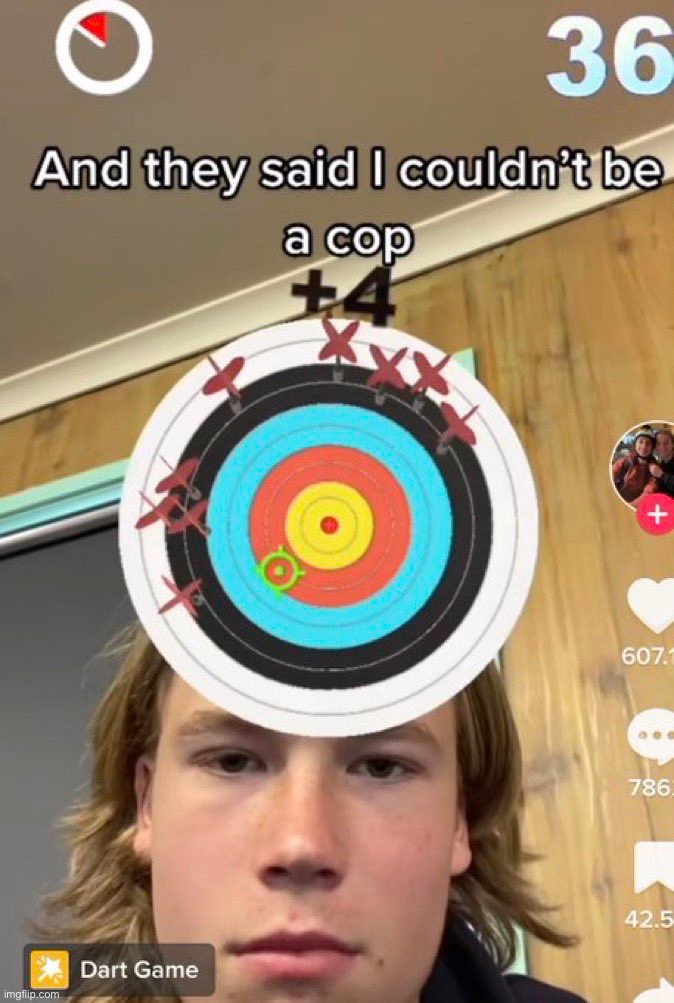Image resolution: width=674 pixels, height=1003 pixels.
Task: Open the Dart Game effect chip
Action: (120, 969)
